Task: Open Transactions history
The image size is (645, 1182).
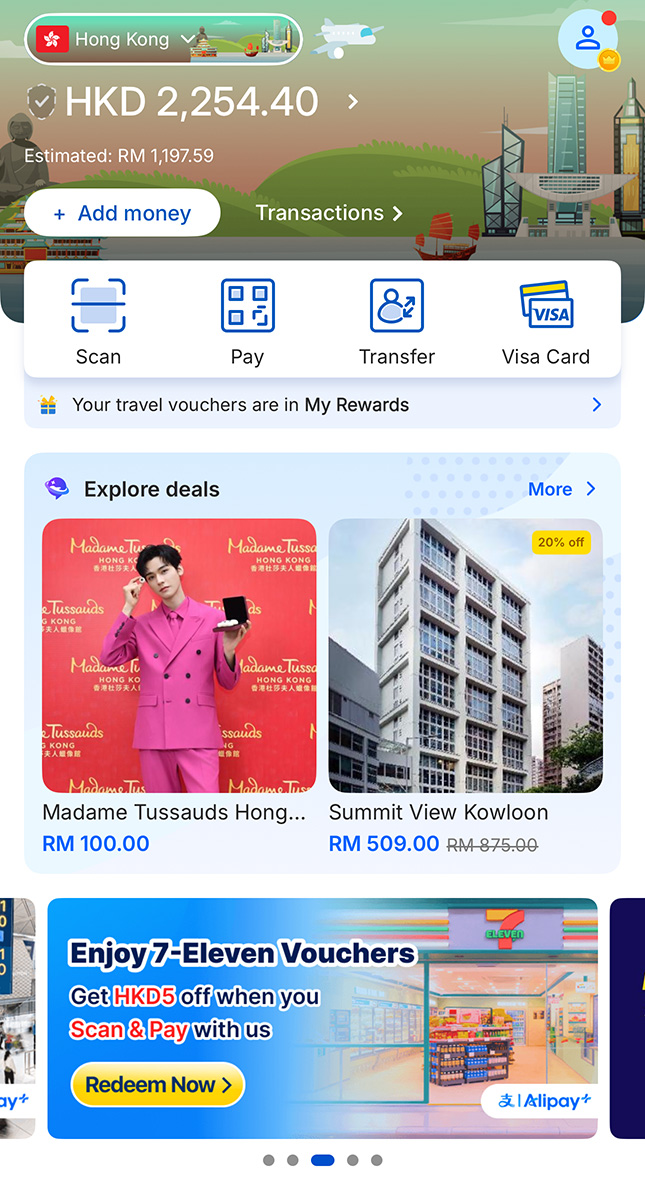Action: click(x=329, y=213)
